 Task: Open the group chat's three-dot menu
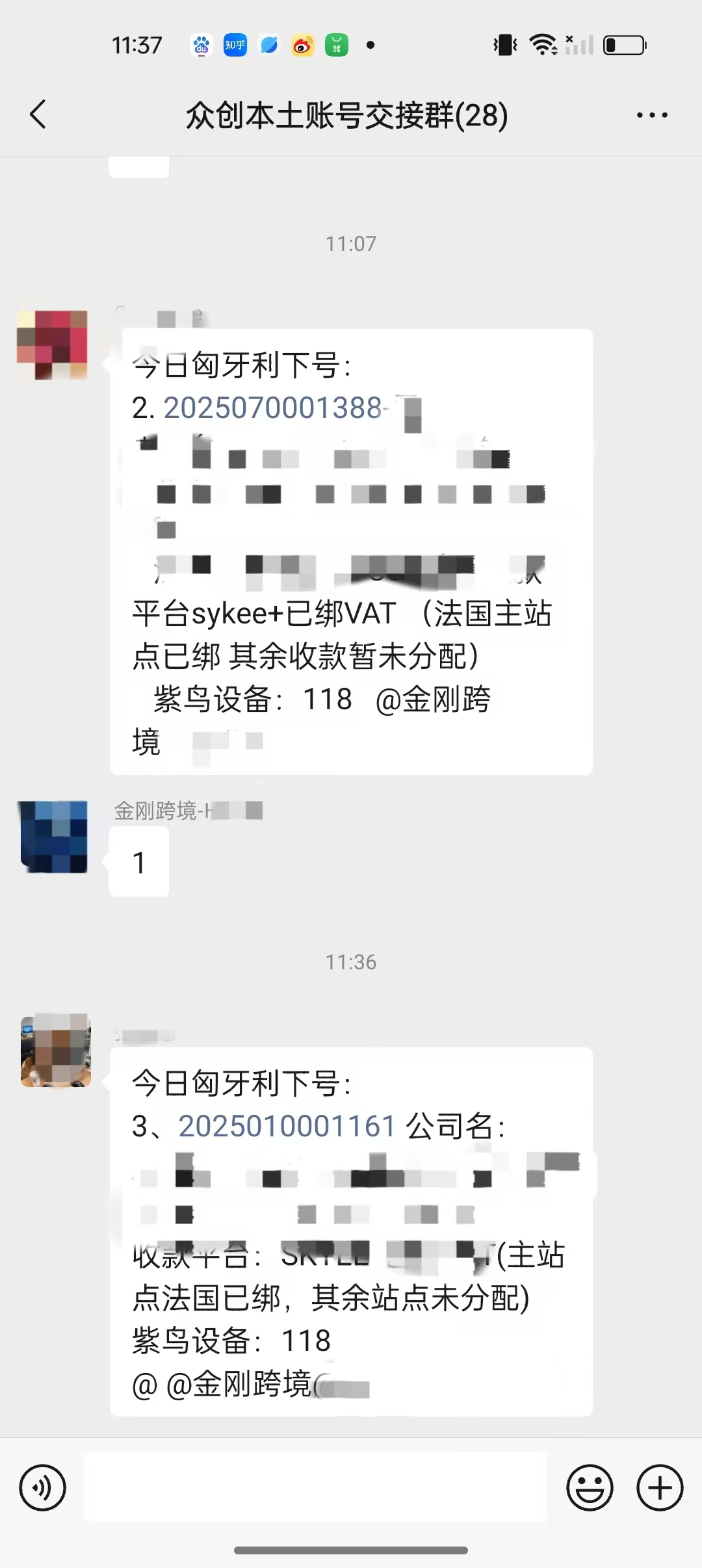click(651, 115)
